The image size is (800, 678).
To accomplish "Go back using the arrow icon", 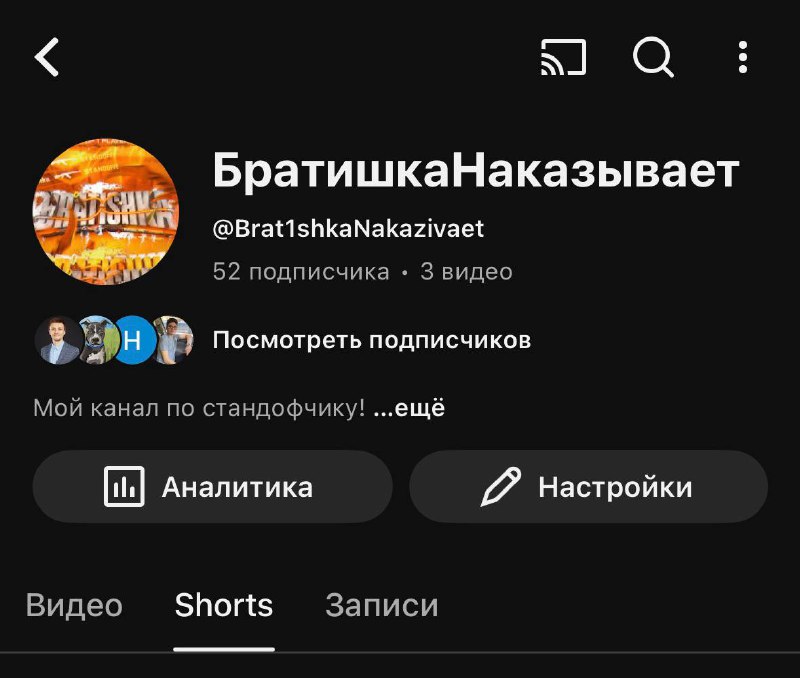I will (47, 58).
